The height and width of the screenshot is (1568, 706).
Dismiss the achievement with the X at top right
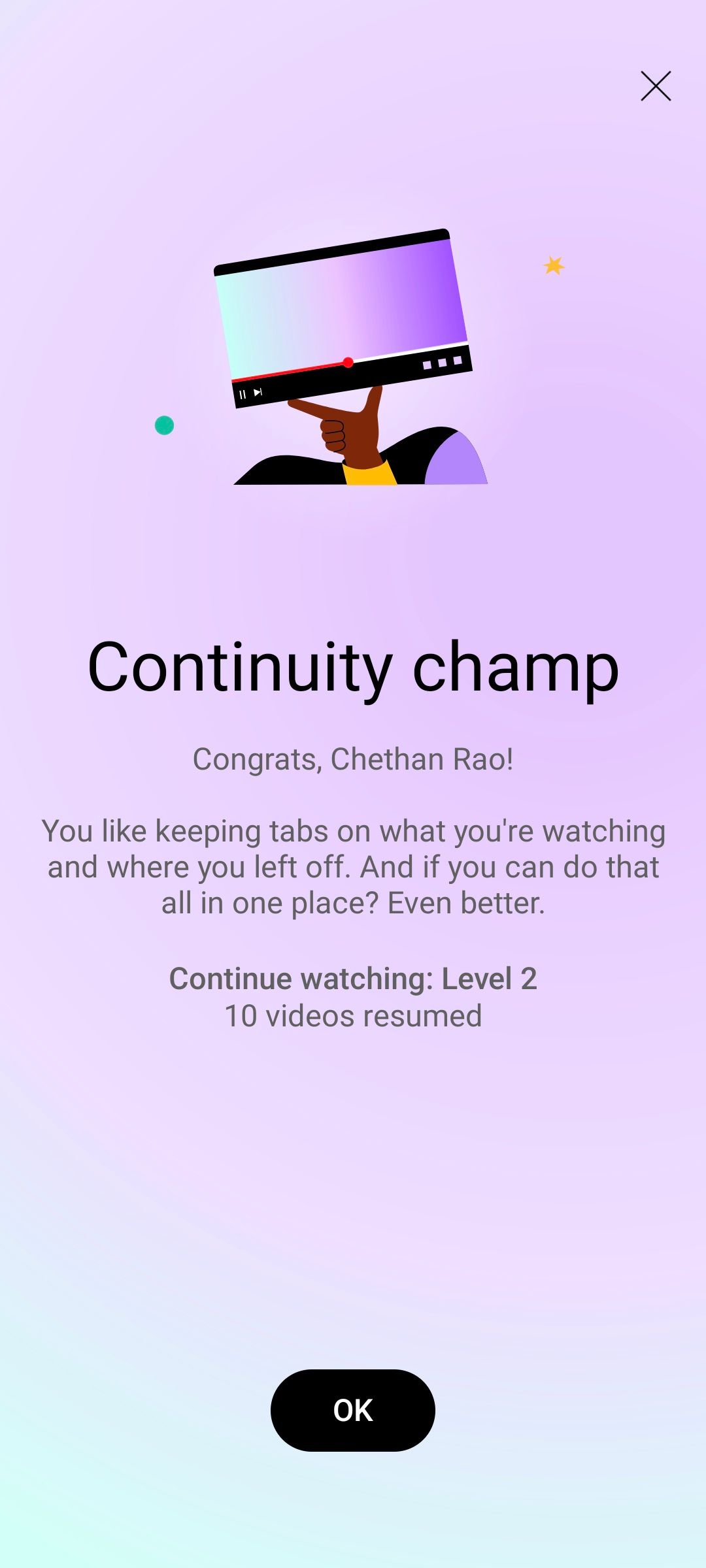(x=655, y=86)
